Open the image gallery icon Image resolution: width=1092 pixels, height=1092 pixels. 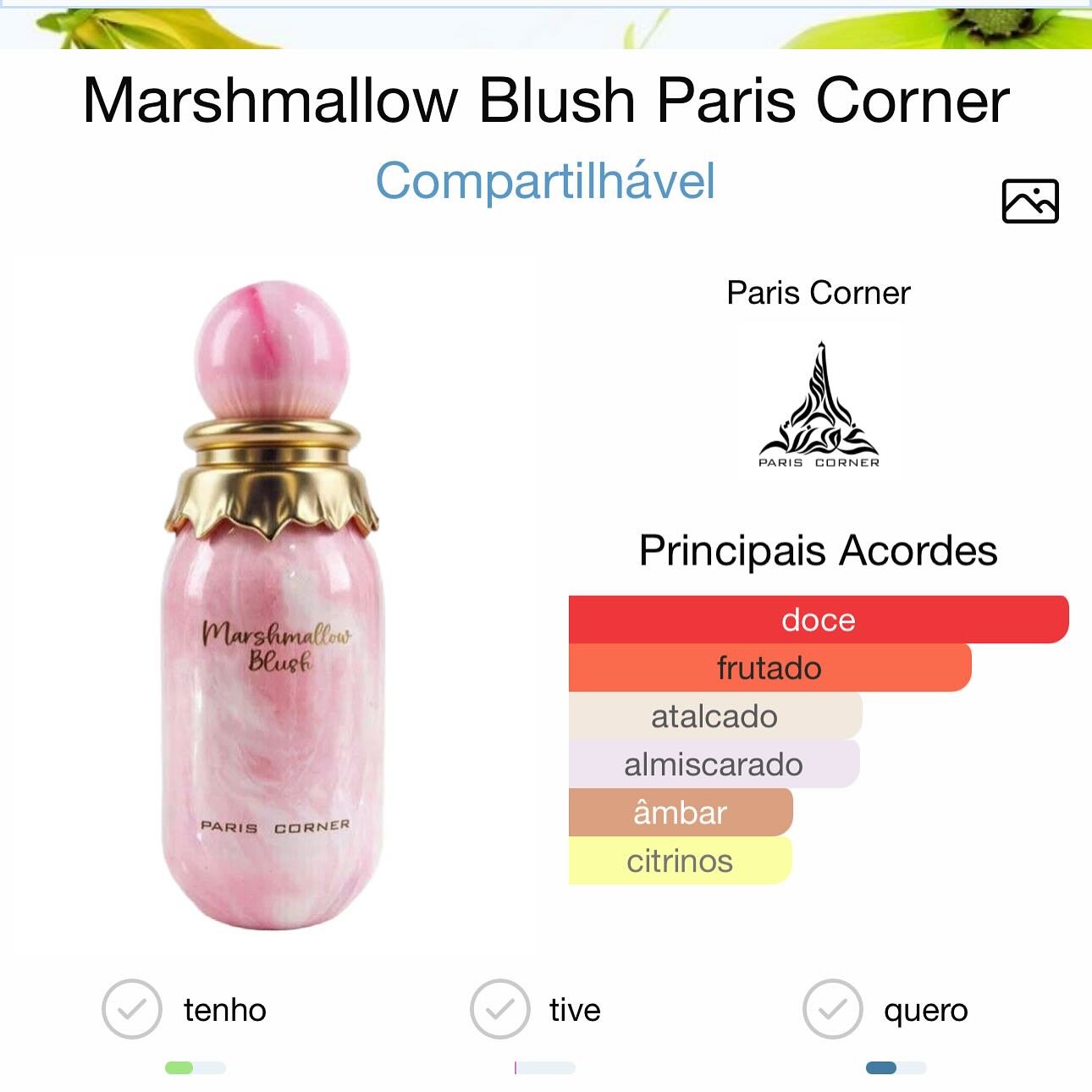(x=1029, y=201)
